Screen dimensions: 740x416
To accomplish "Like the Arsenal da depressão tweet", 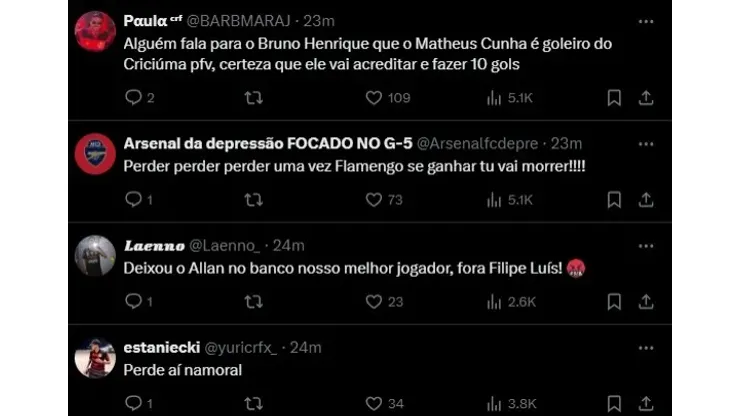I will pos(374,200).
